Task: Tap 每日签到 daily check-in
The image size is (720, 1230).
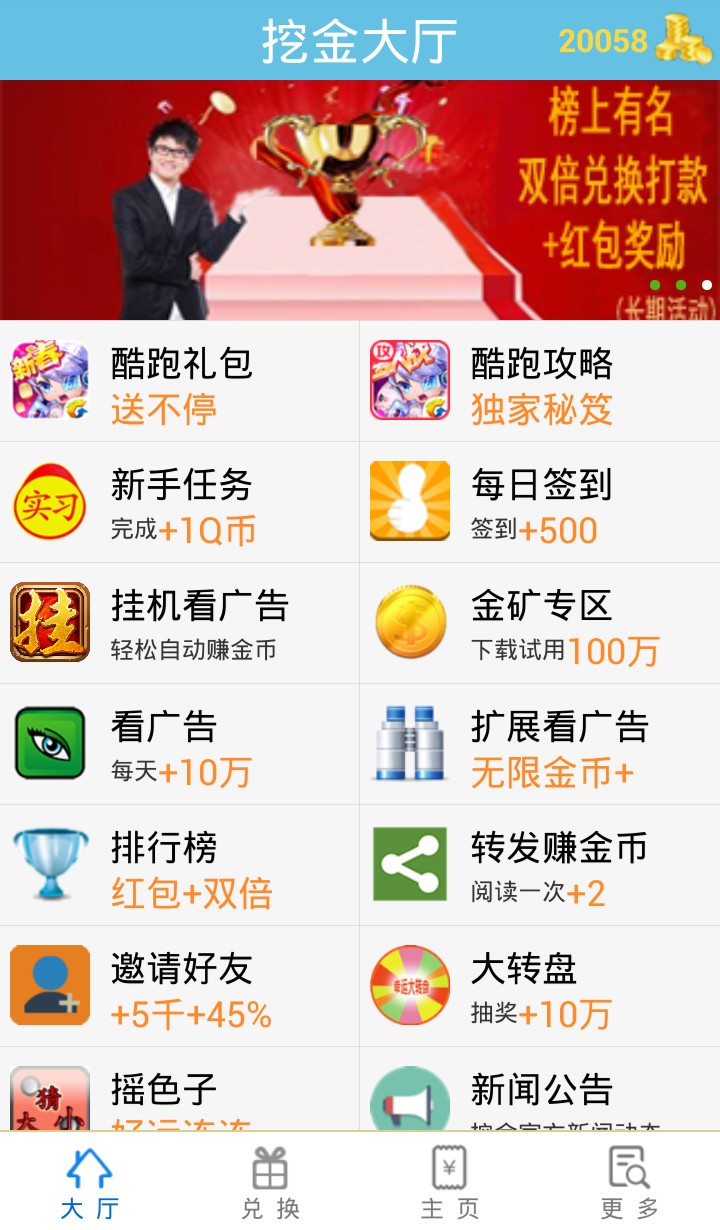Action: 540,502
